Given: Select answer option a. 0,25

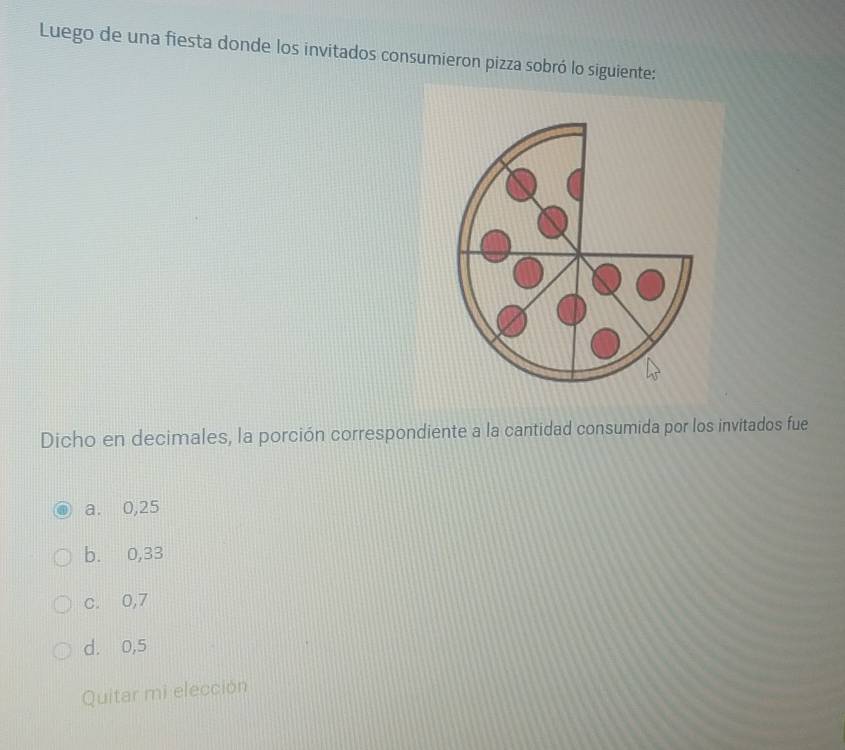Looking at the screenshot, I should pos(63,509).
